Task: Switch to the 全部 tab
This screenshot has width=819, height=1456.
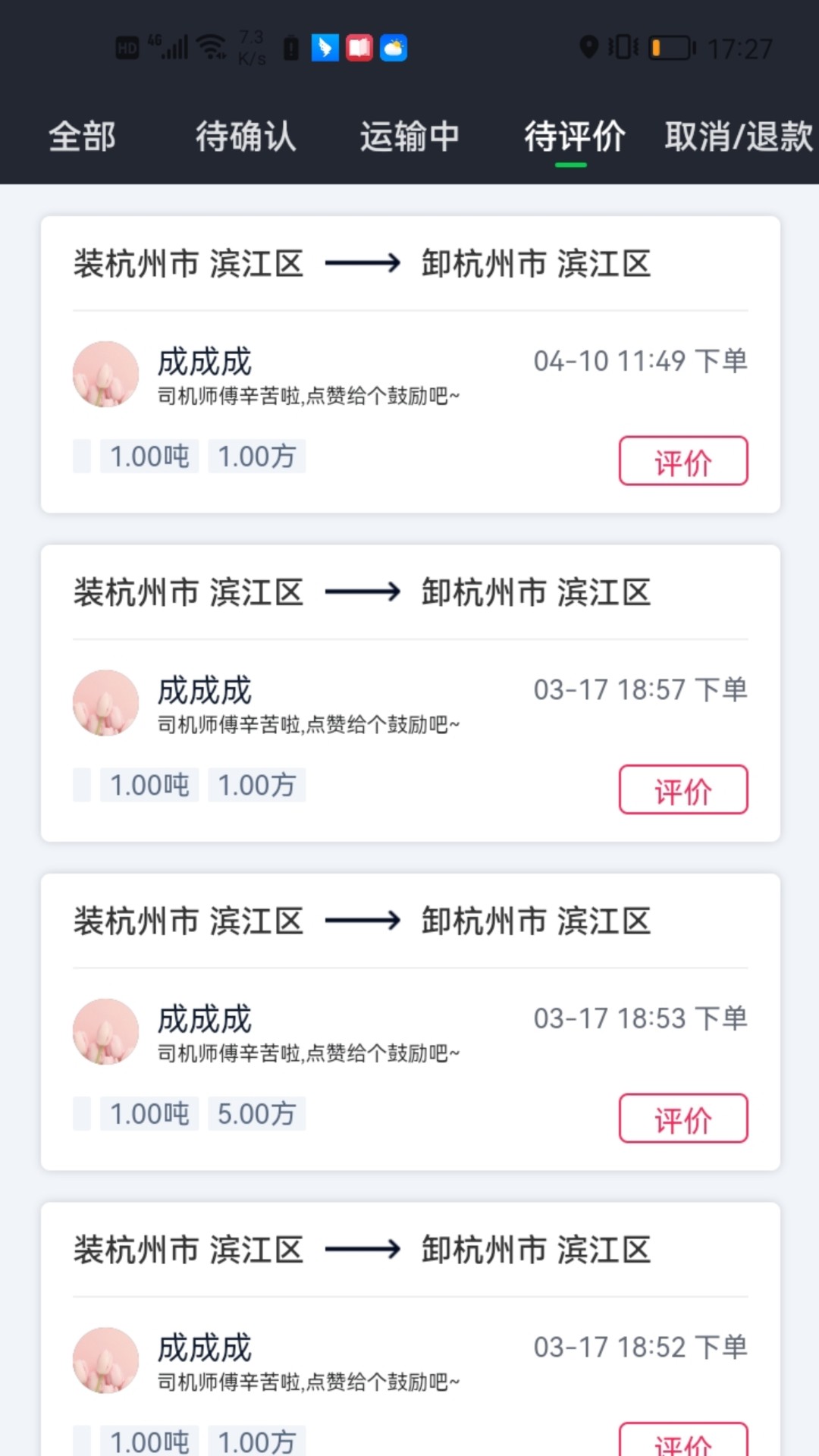Action: [80, 138]
